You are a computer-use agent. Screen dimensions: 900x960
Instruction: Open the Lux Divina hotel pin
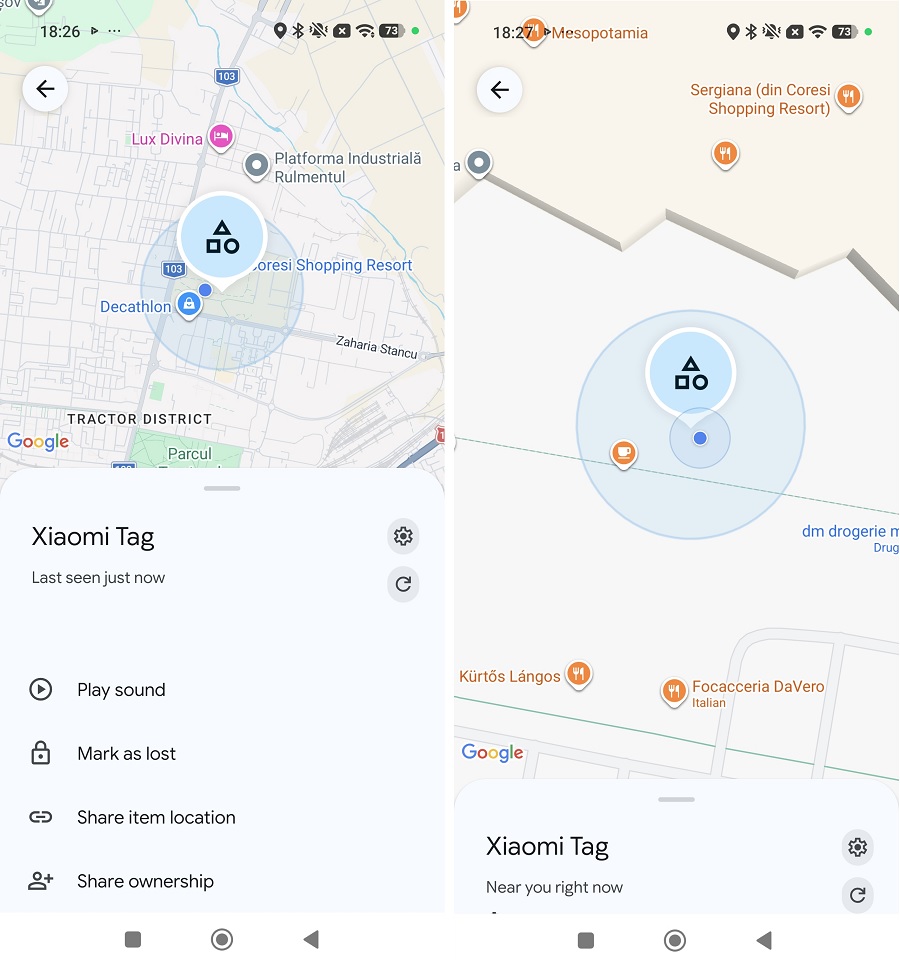point(221,137)
